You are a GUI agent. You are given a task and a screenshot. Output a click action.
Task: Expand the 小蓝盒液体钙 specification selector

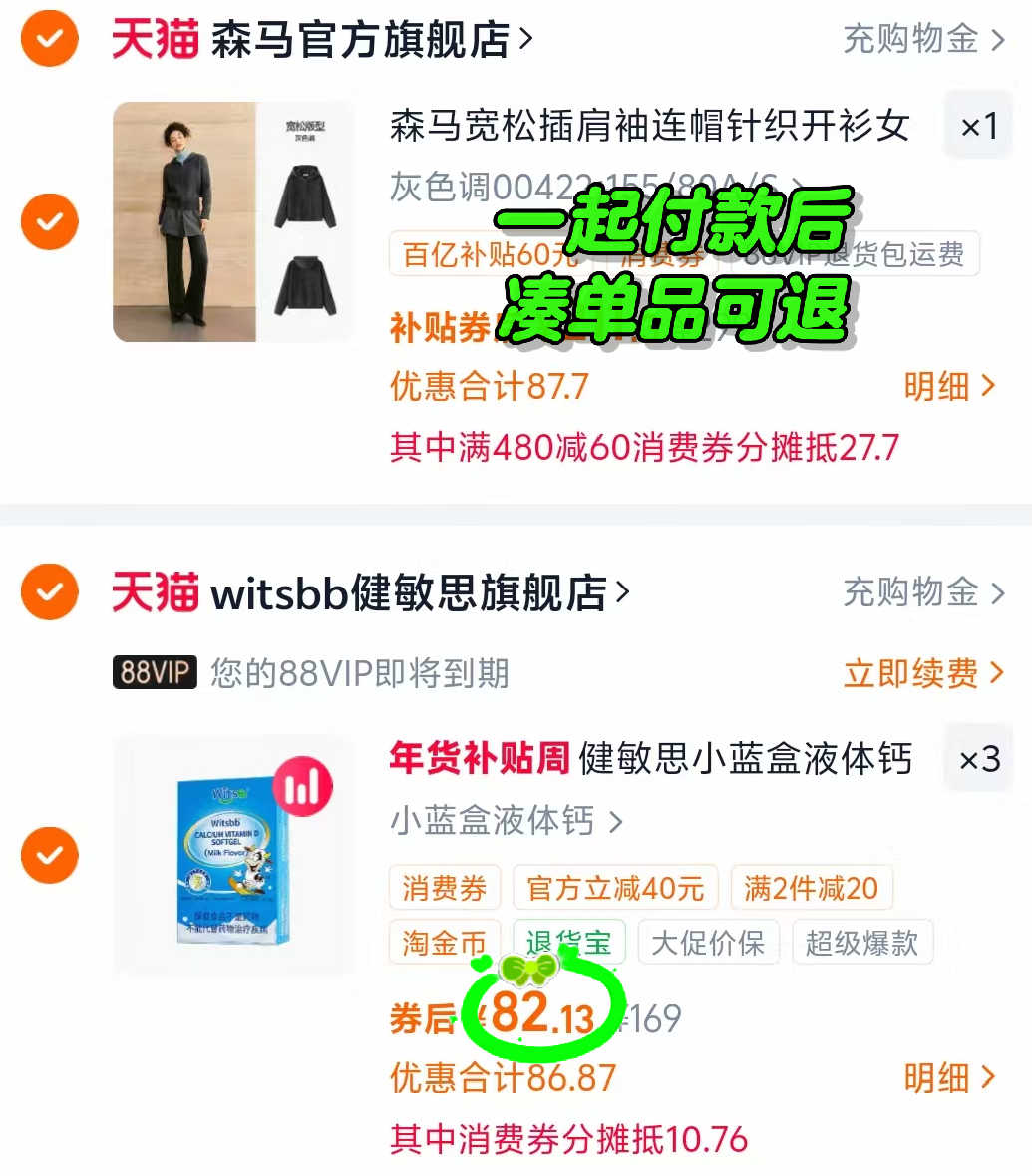[504, 821]
